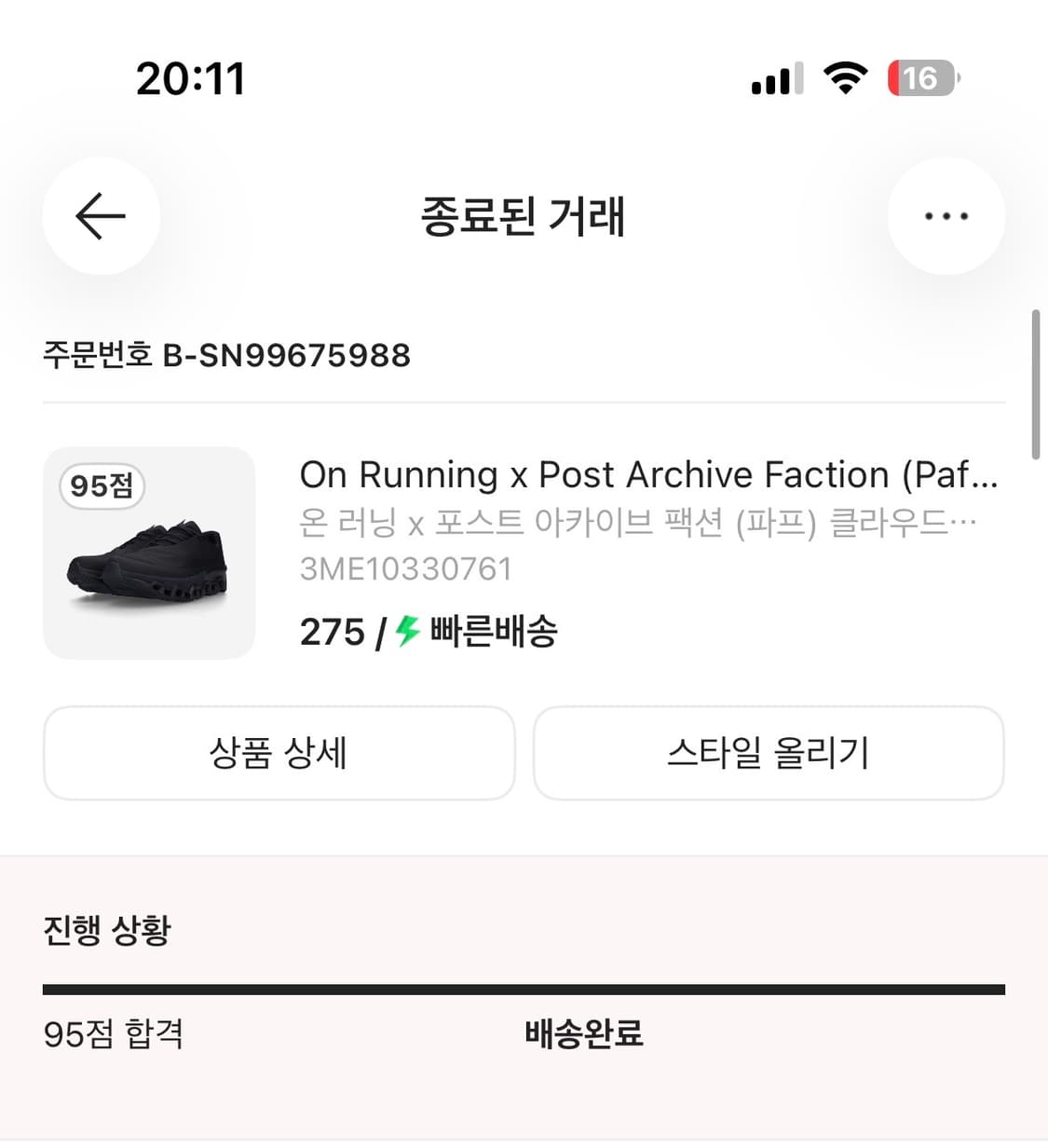Tap the battery indicator showing 16

point(922,78)
